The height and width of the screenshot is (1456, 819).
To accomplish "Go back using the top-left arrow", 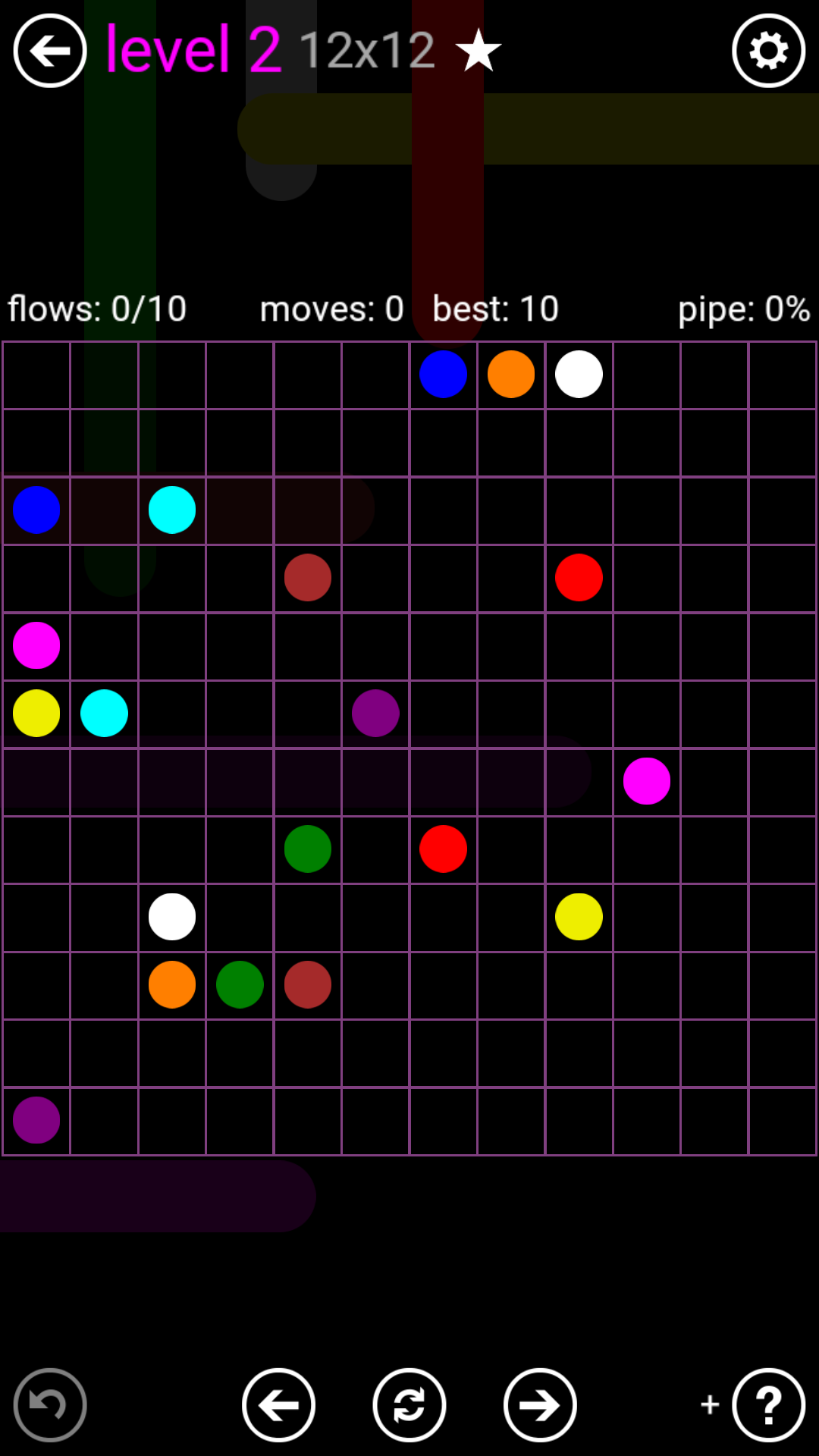I will coord(50,51).
